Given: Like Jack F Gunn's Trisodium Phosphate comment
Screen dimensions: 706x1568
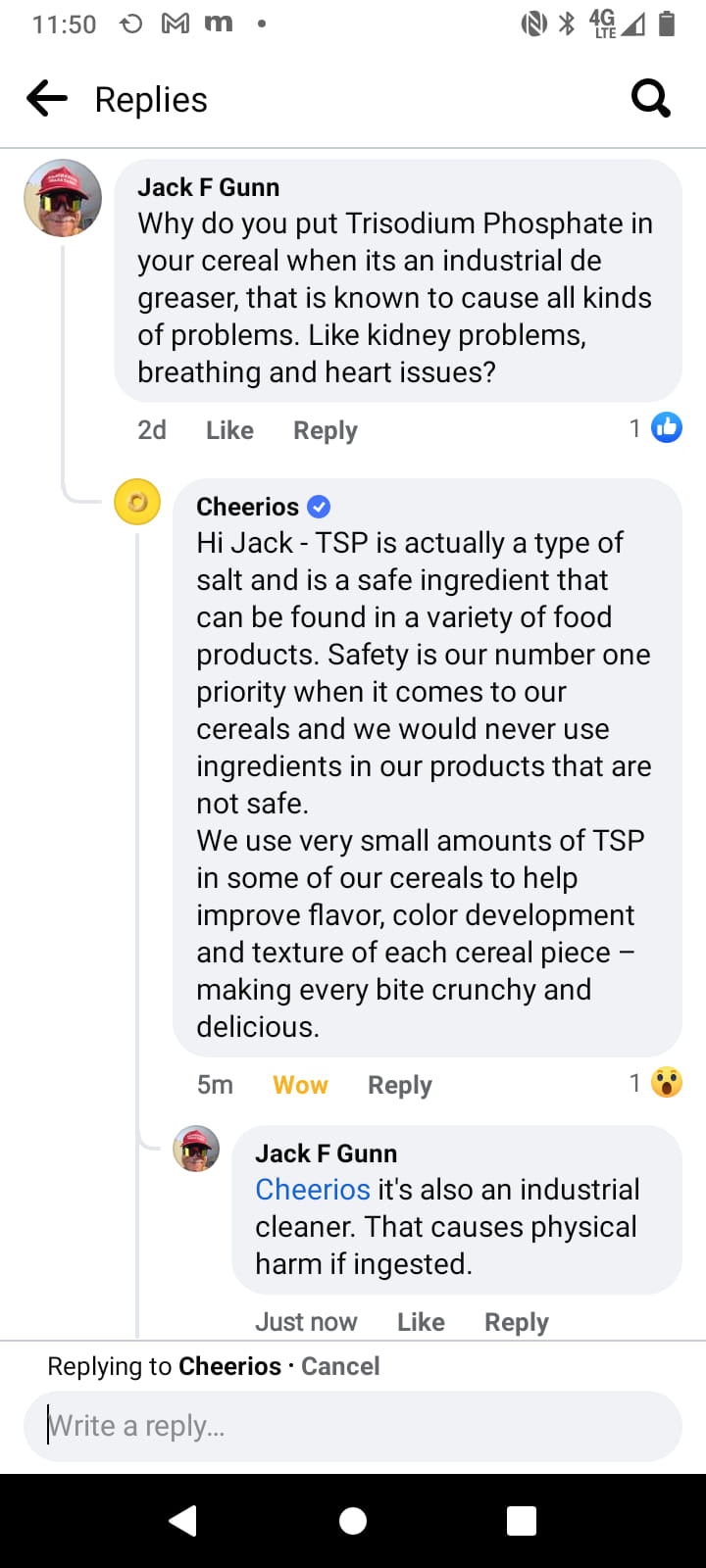Looking at the screenshot, I should point(229,430).
